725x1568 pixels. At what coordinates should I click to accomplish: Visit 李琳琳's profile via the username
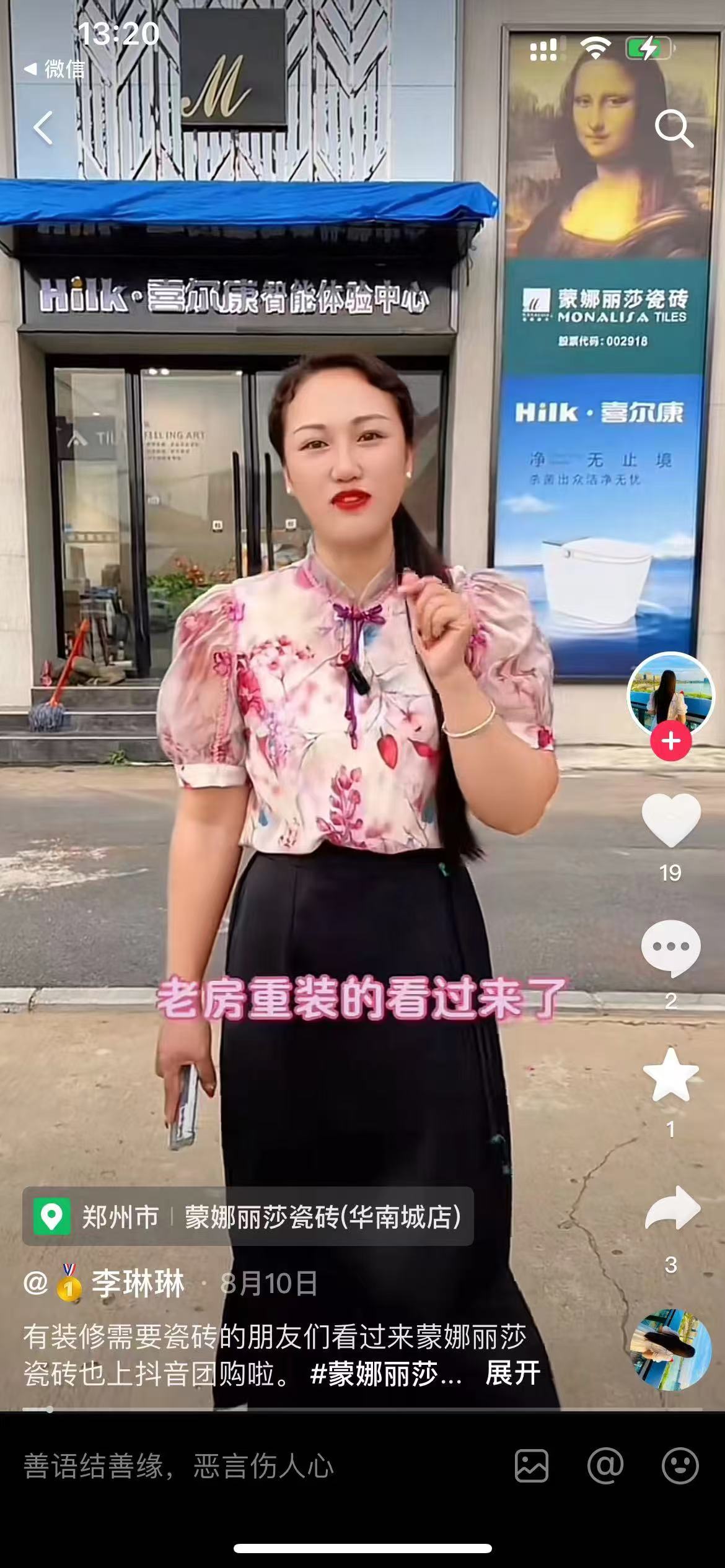coord(138,1283)
